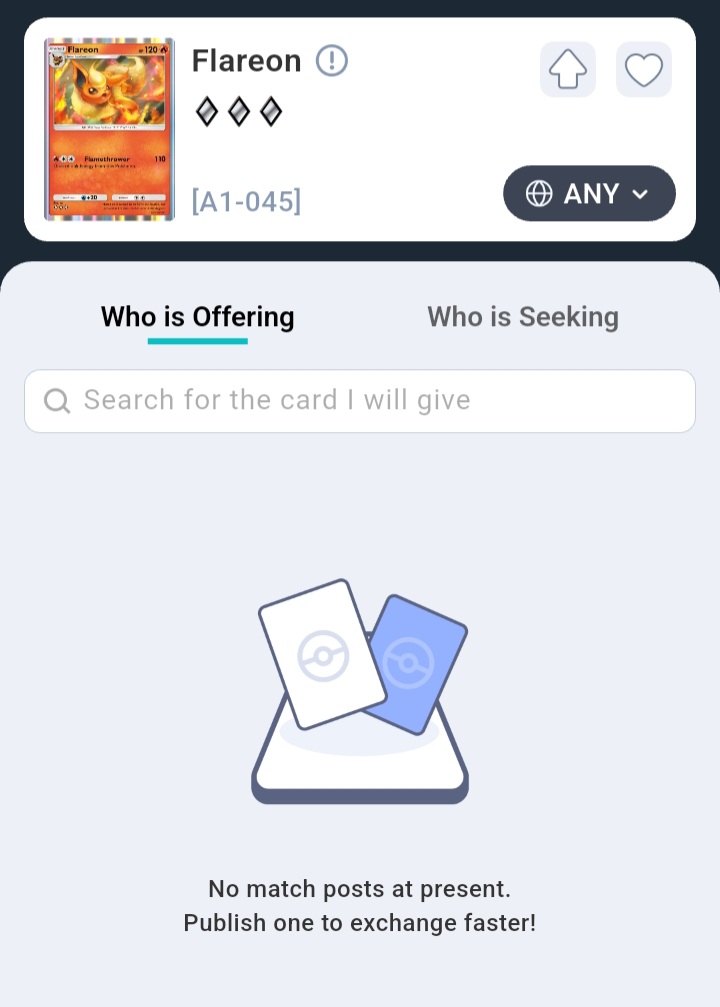Add Flareon to favorites with heart

[643, 69]
